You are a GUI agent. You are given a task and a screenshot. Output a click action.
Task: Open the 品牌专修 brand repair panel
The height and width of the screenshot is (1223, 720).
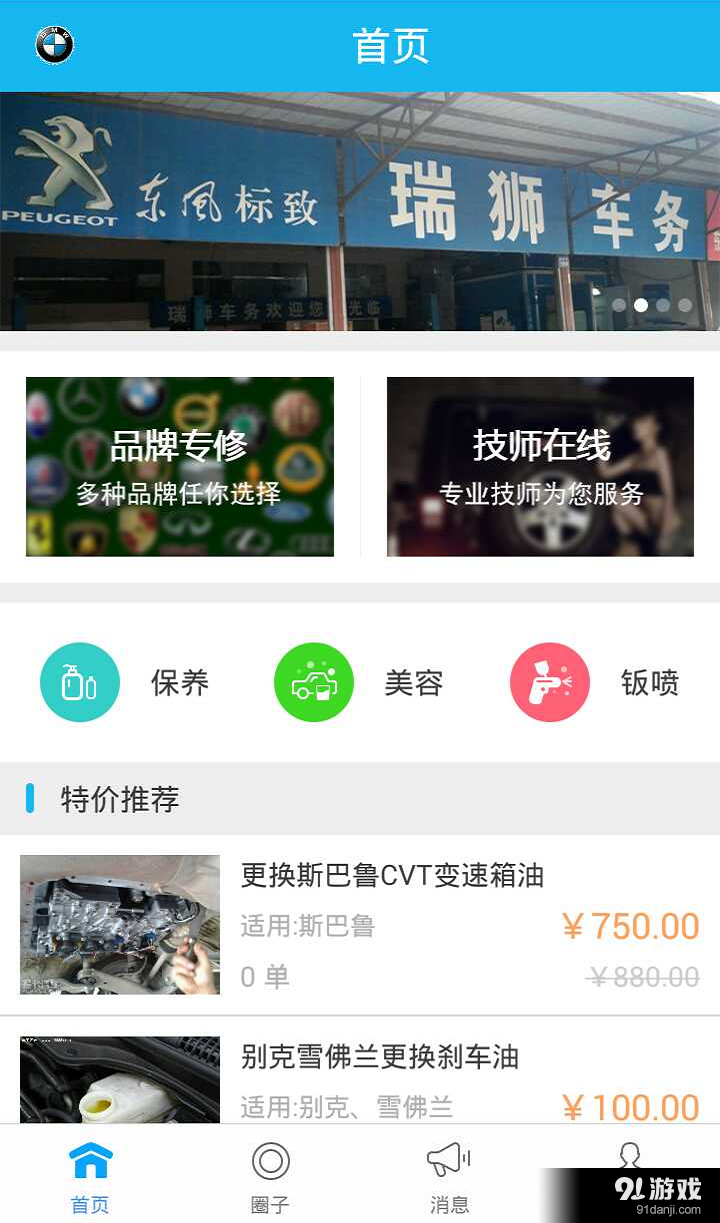(x=180, y=466)
